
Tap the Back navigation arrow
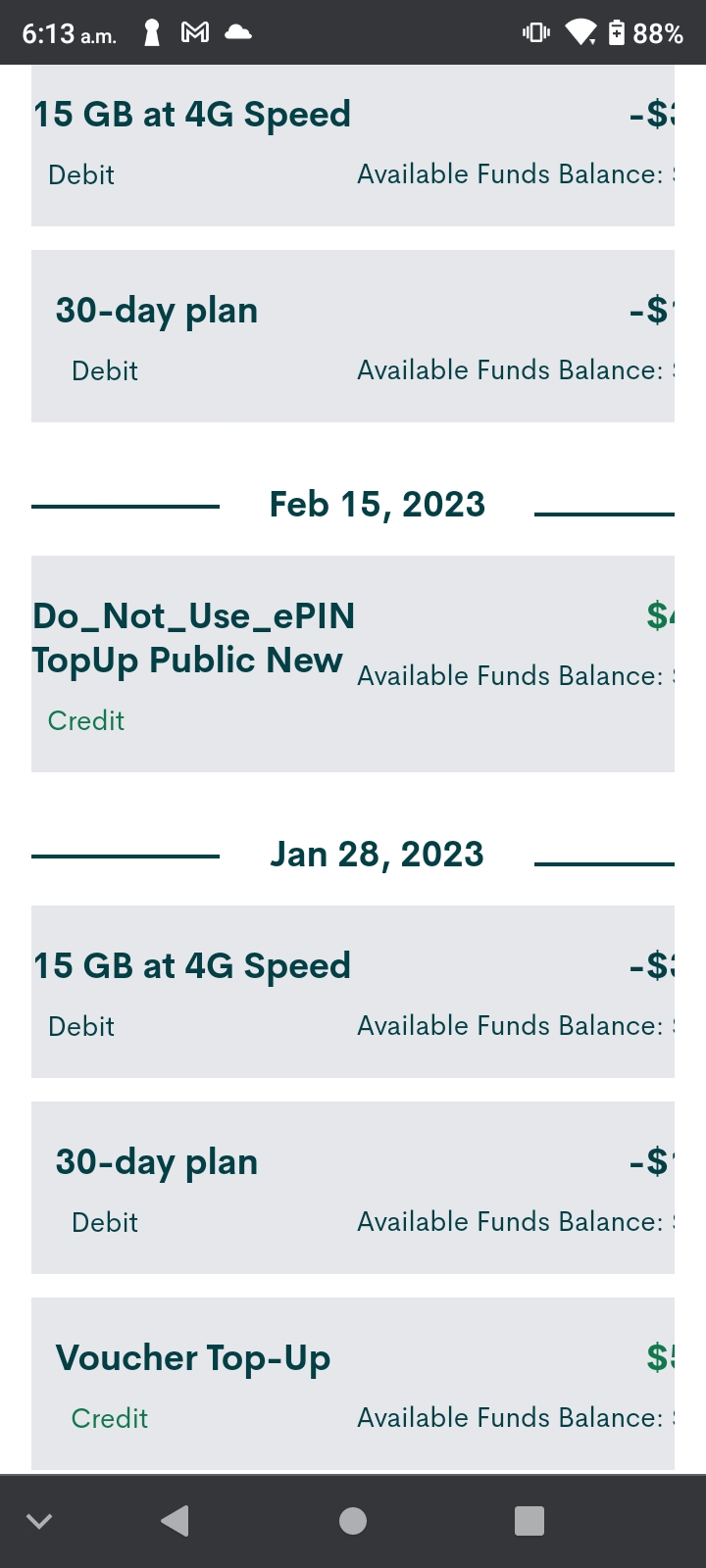point(175,1520)
